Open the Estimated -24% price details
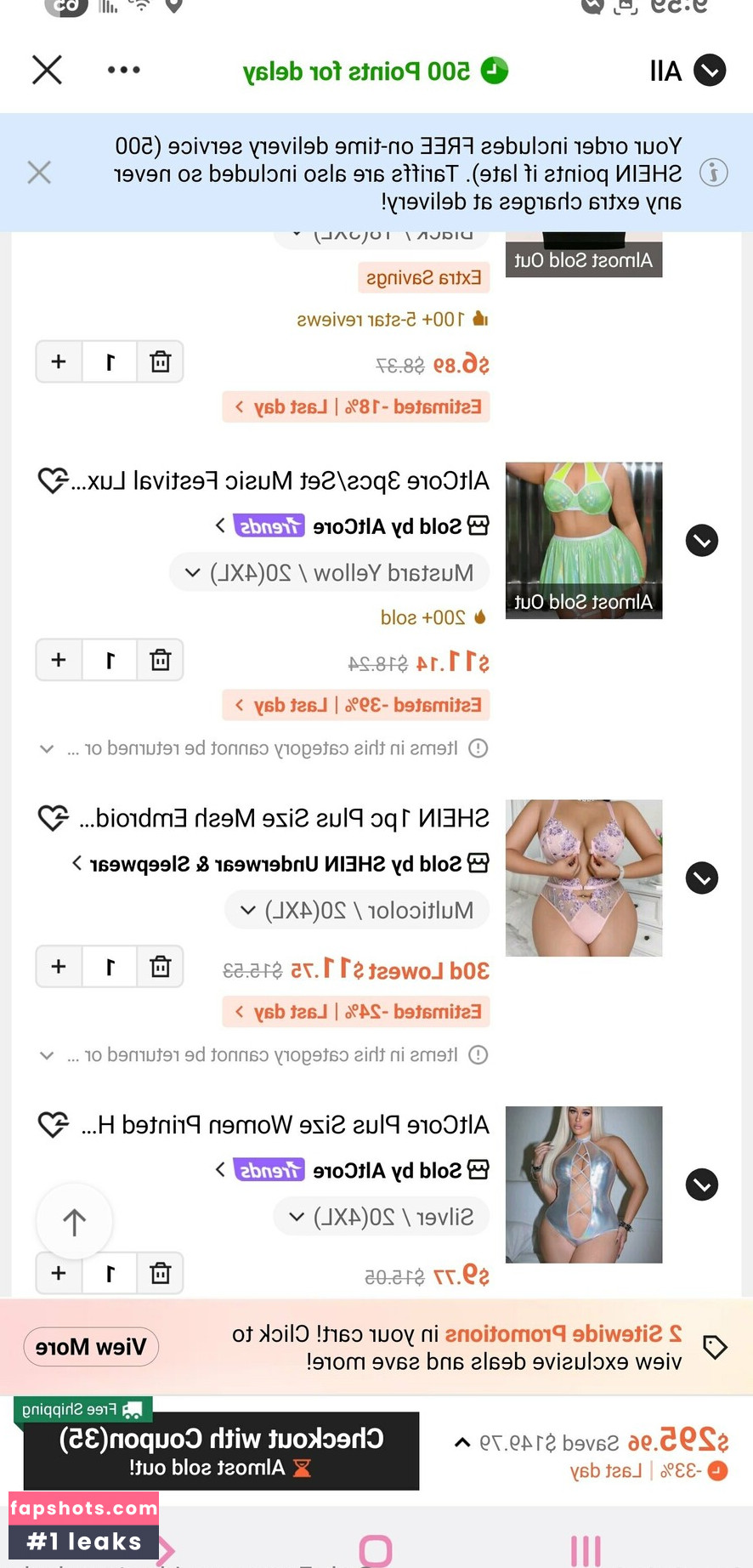This screenshot has height=1568, width=753. pos(356,1012)
